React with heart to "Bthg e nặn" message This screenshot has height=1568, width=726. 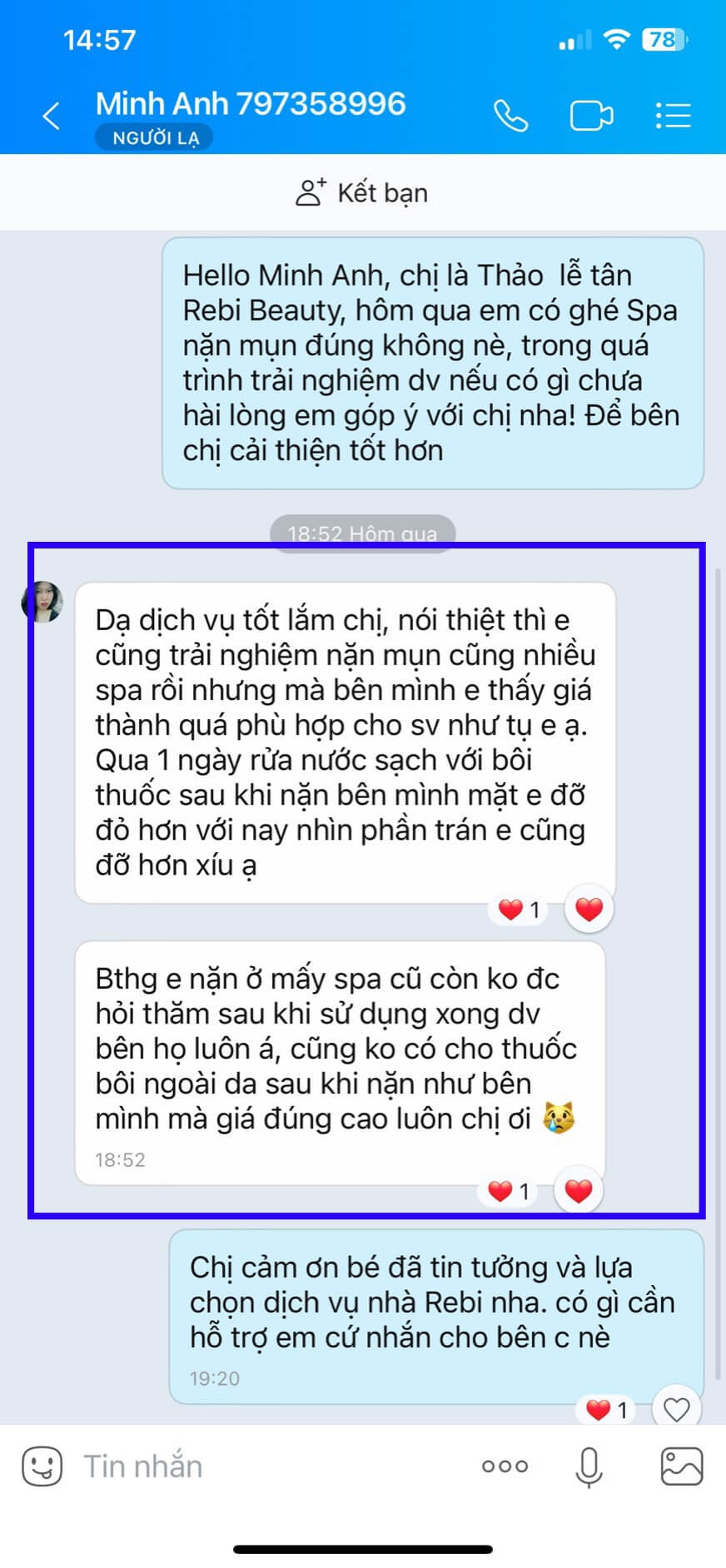[x=578, y=1191]
